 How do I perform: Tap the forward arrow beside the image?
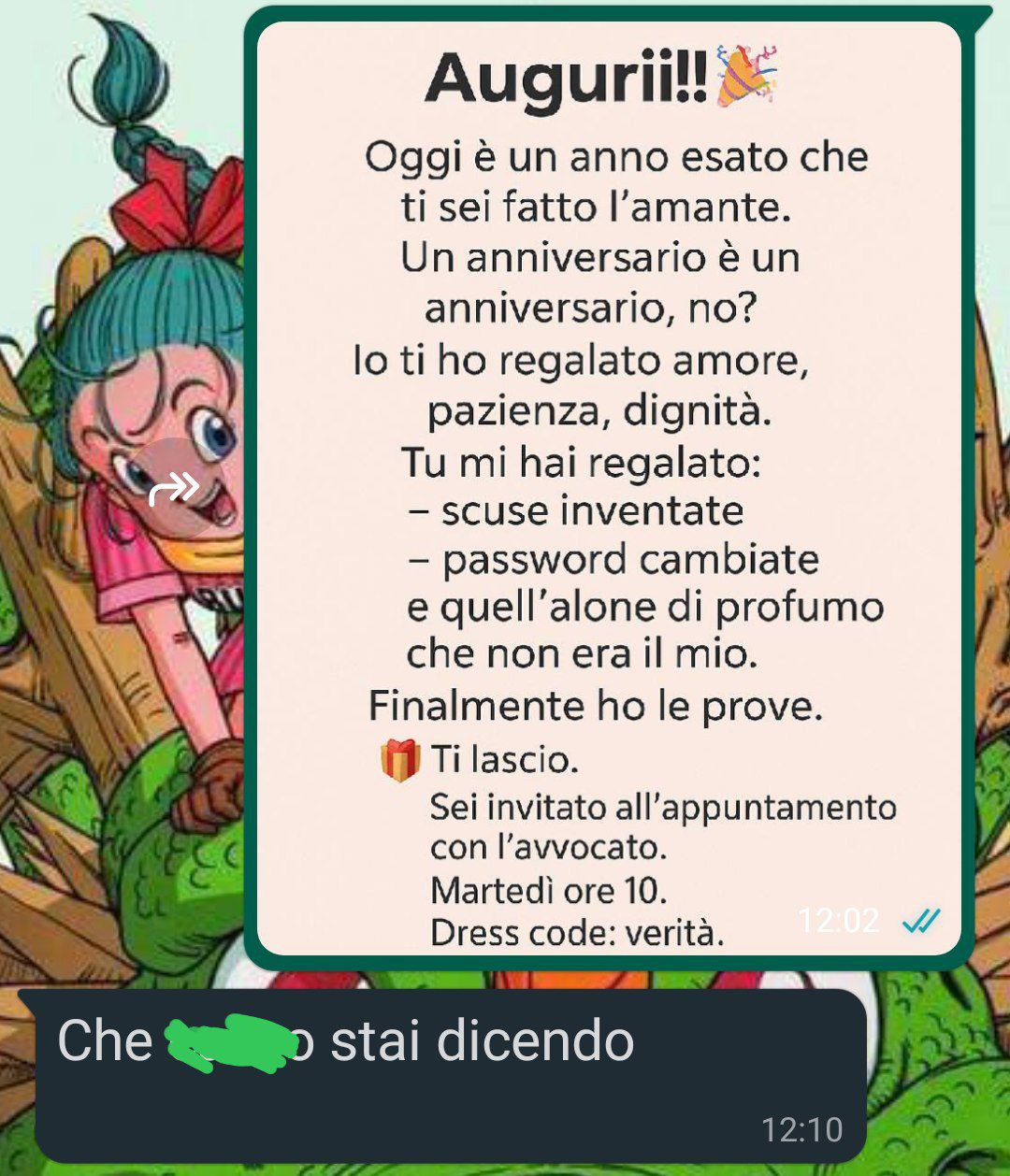pos(174,487)
